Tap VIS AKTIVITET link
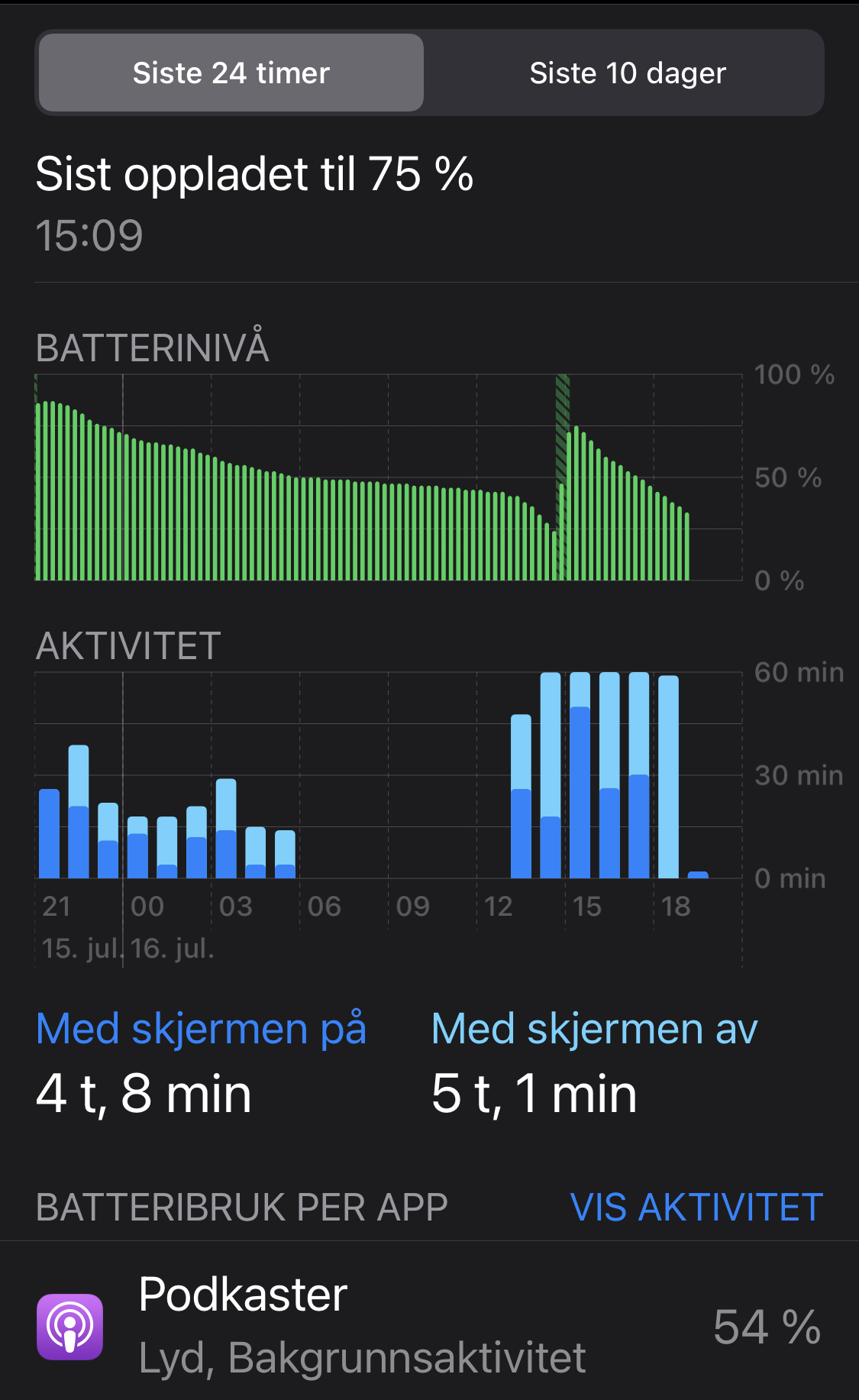The height and width of the screenshot is (1400, 859). tap(696, 1208)
